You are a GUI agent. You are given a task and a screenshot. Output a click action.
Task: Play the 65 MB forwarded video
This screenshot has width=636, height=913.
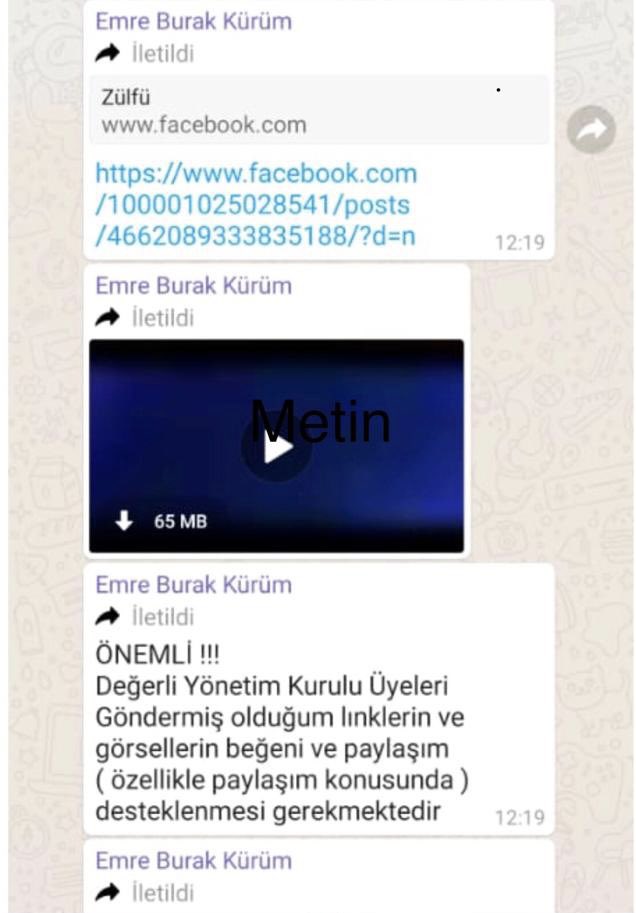(x=276, y=447)
